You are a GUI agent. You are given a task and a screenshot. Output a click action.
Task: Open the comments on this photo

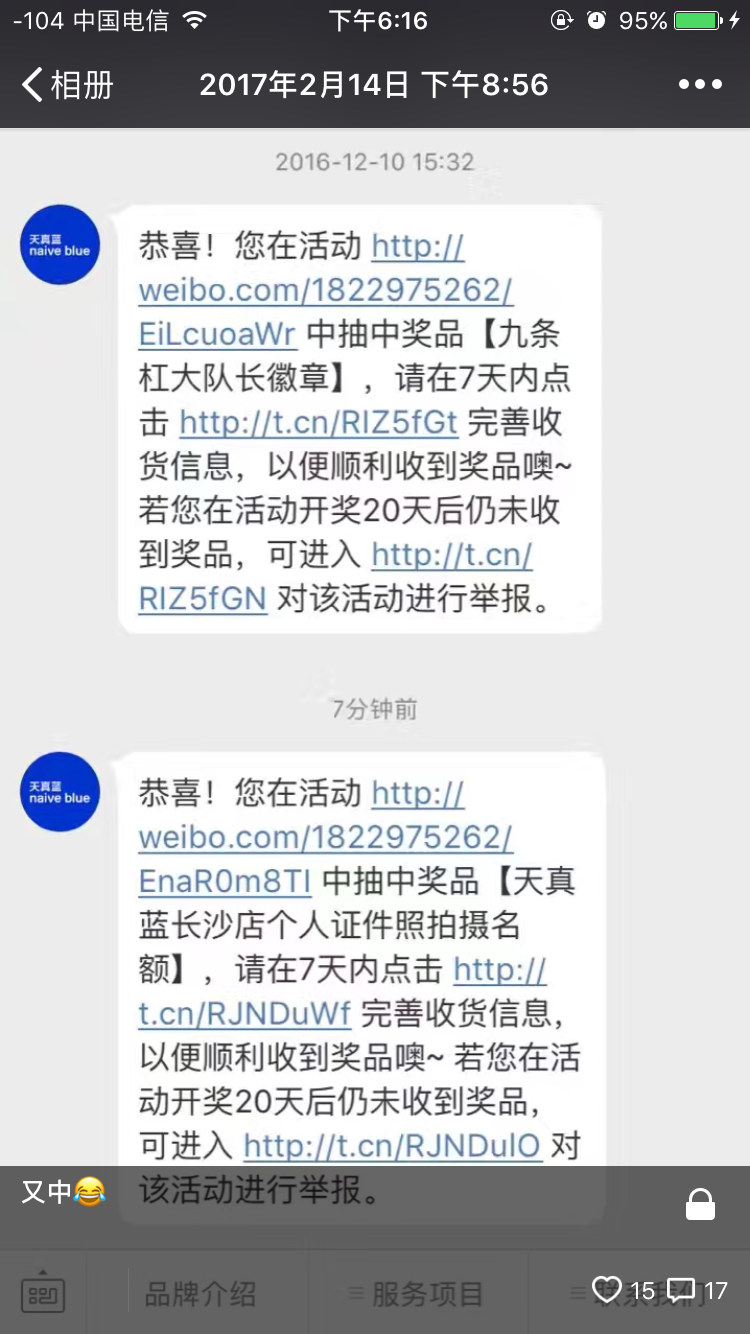point(682,1289)
